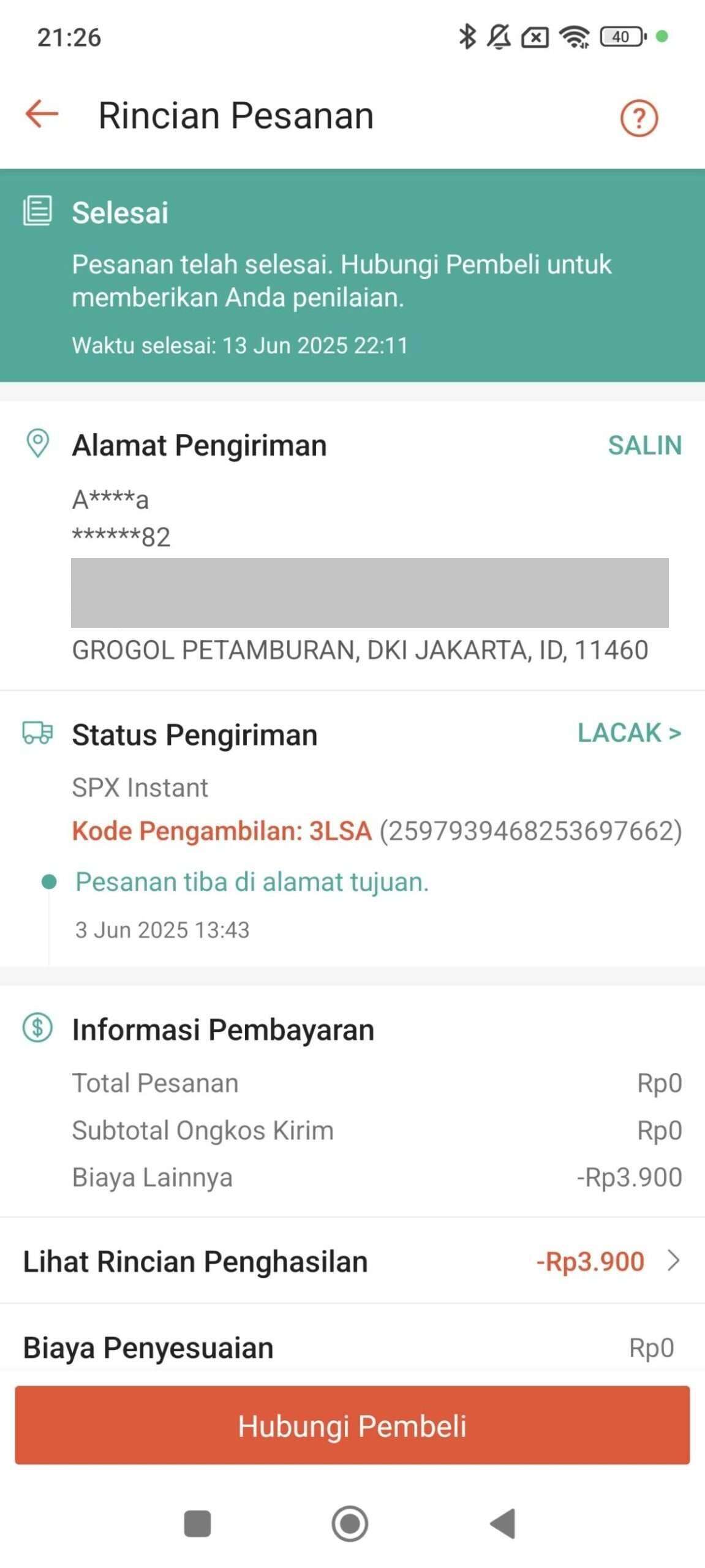Open the help question mark icon
This screenshot has width=705, height=1568.
pos(639,118)
